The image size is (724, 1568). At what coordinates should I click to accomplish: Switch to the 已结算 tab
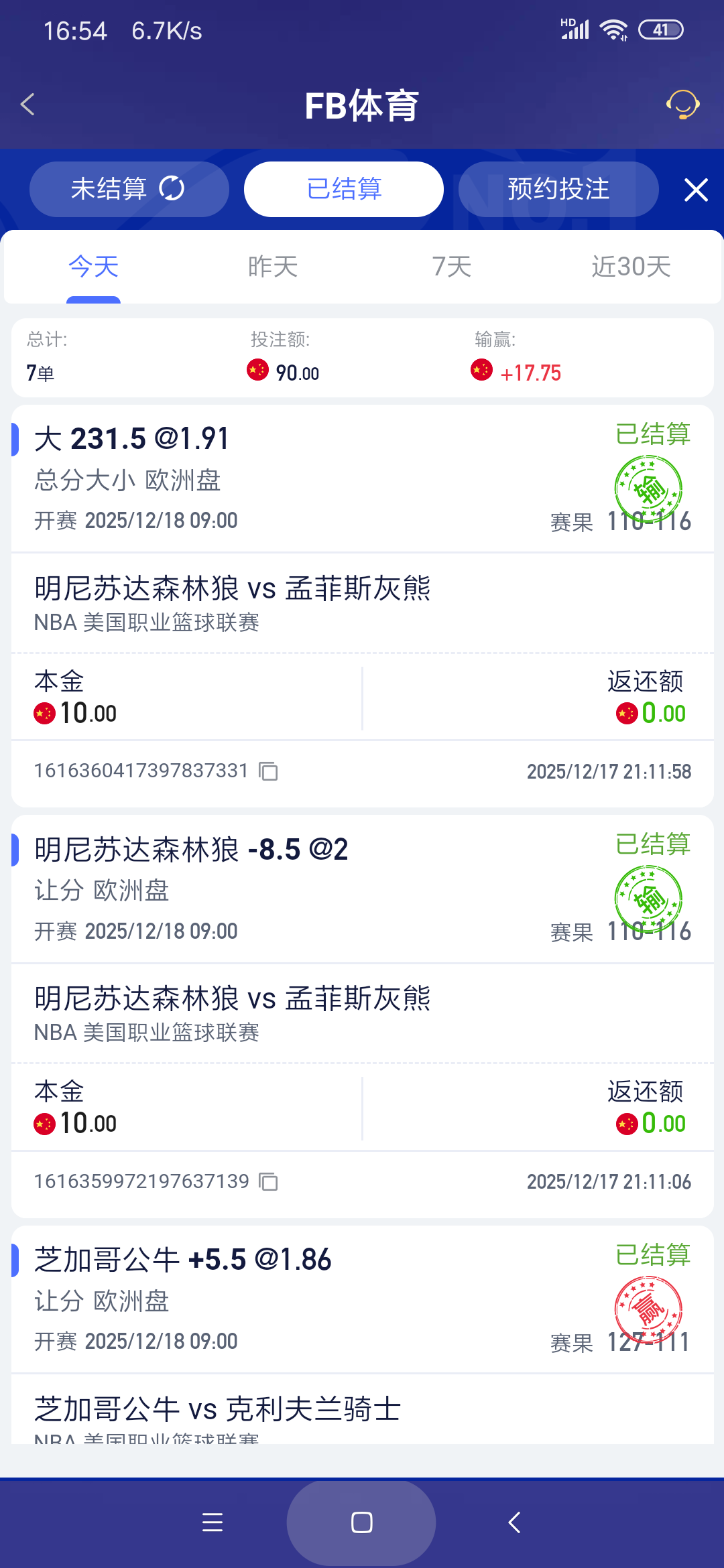point(343,188)
